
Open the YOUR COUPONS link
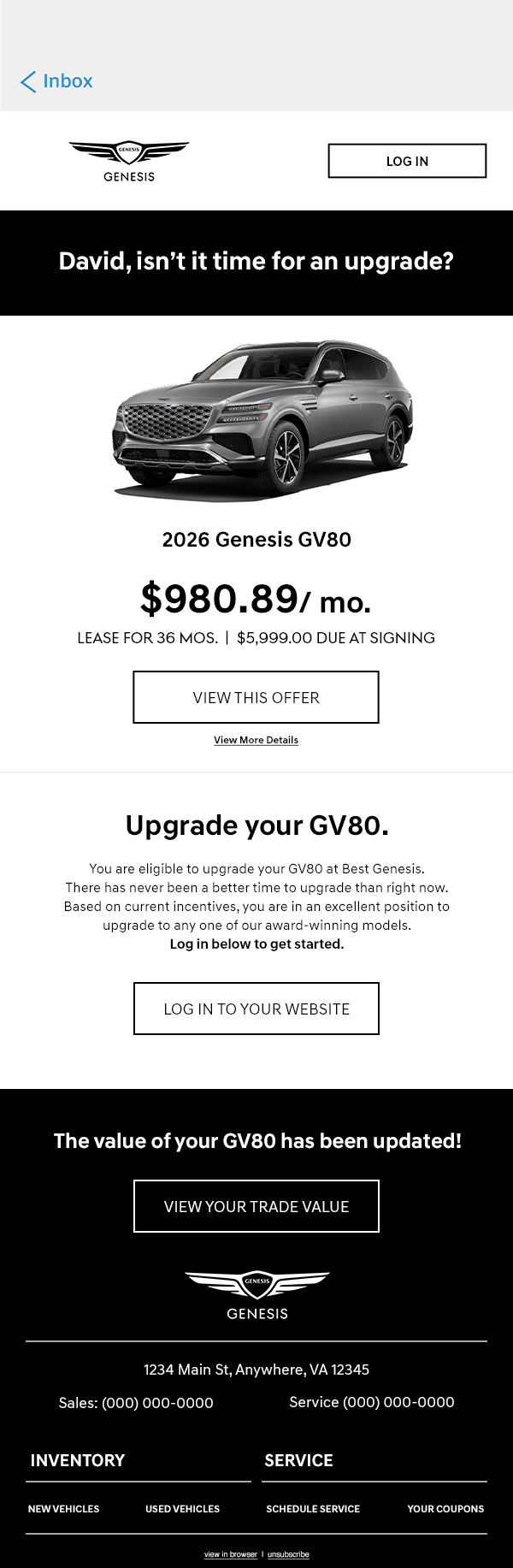[445, 1509]
